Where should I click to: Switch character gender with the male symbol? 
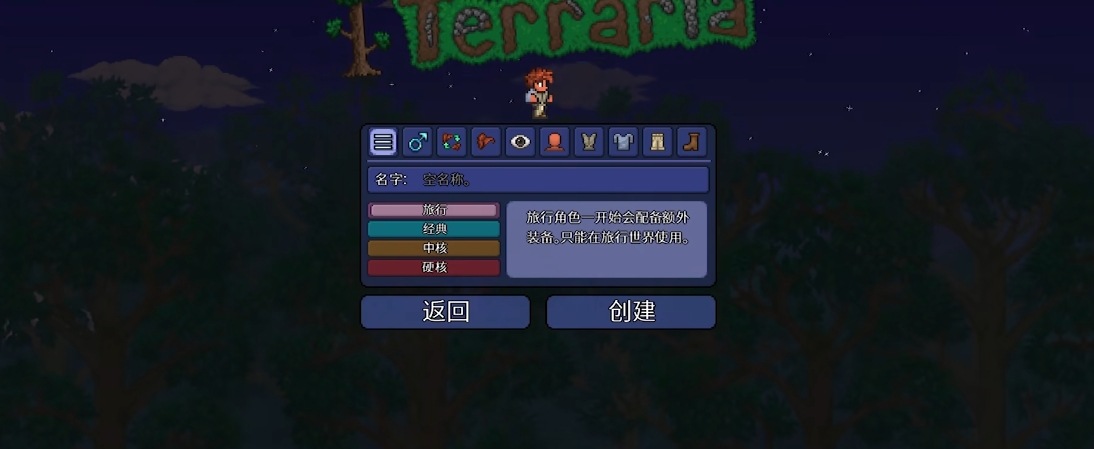pyautogui.click(x=417, y=142)
